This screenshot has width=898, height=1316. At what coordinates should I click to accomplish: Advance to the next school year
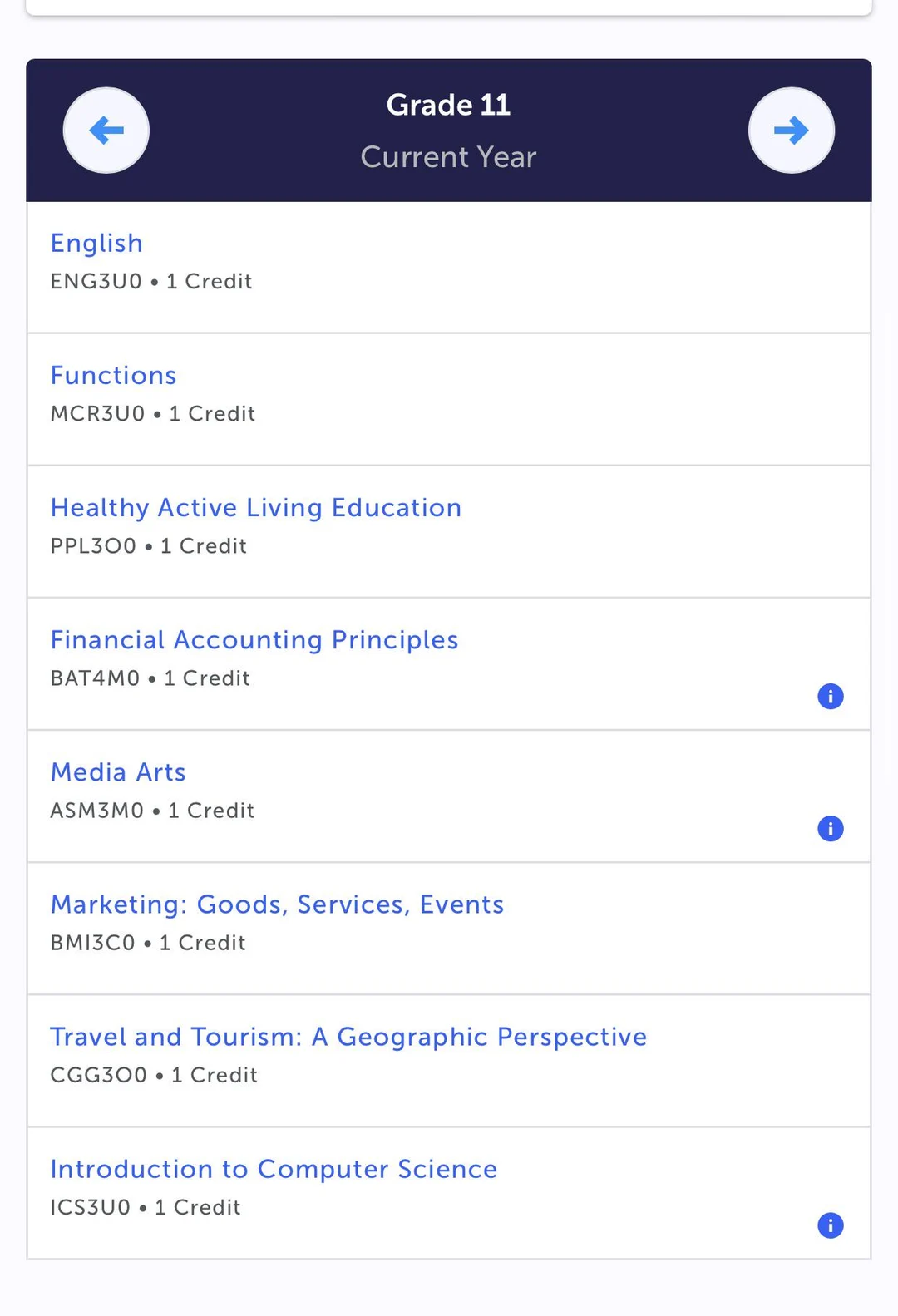pos(791,130)
